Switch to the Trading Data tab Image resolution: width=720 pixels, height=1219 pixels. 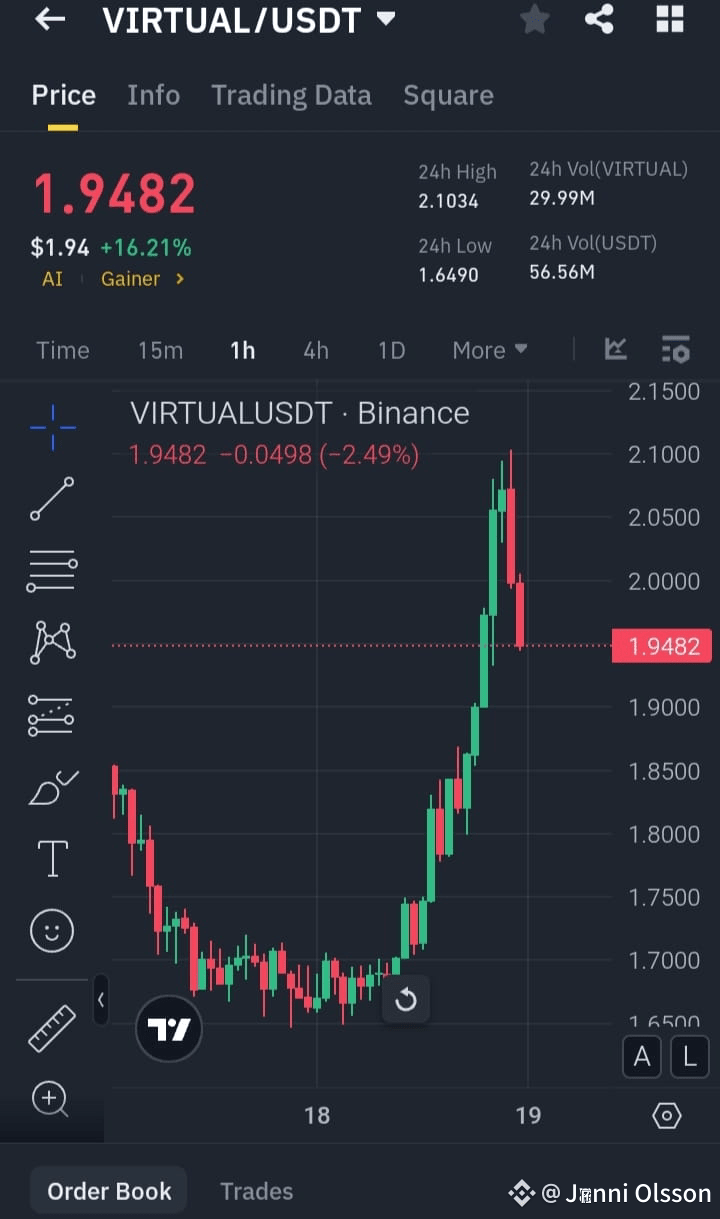tap(291, 95)
